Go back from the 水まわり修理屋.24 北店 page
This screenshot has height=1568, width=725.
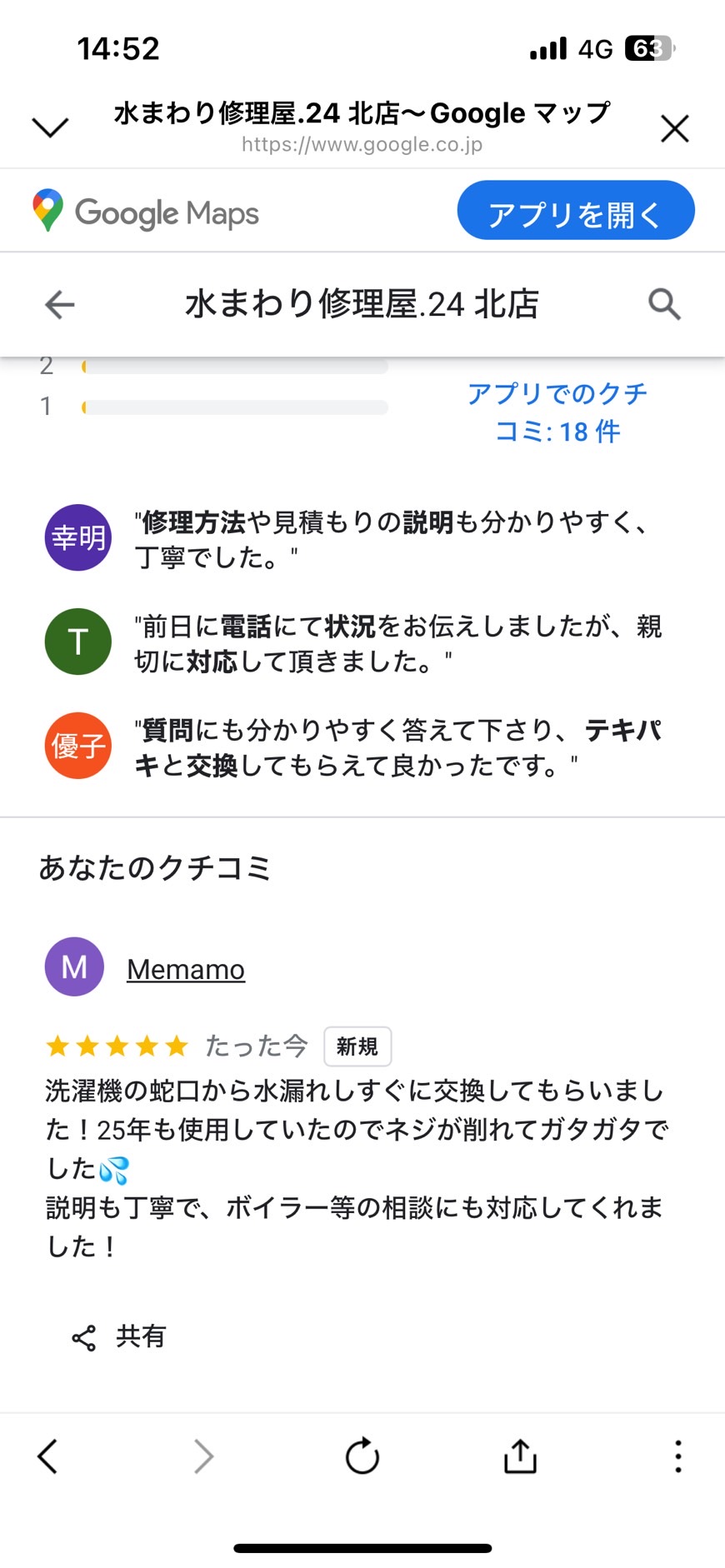tap(60, 305)
